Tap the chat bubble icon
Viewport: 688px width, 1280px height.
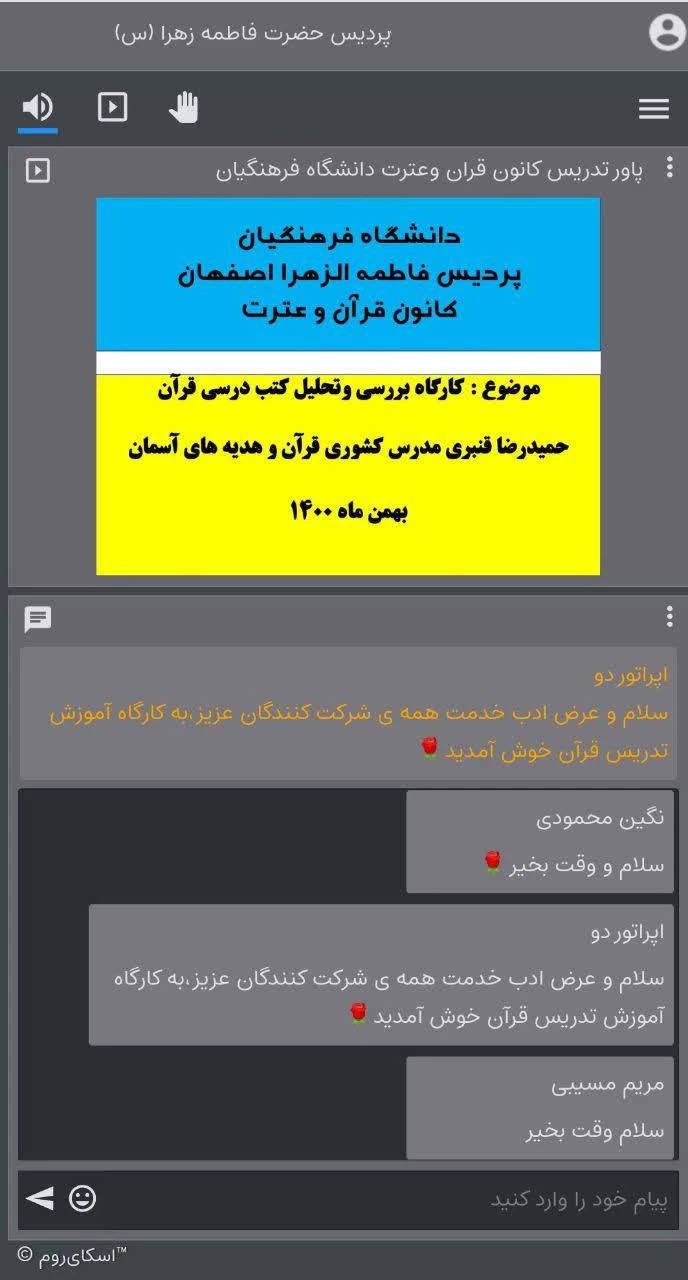coord(38,619)
